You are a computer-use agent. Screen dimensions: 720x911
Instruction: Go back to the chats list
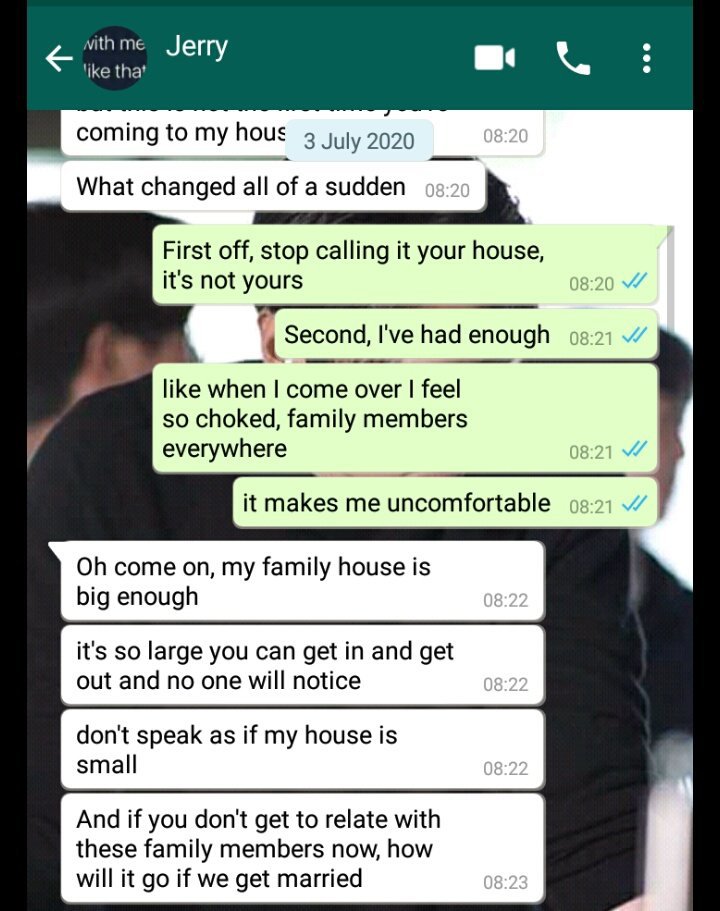[x=58, y=59]
